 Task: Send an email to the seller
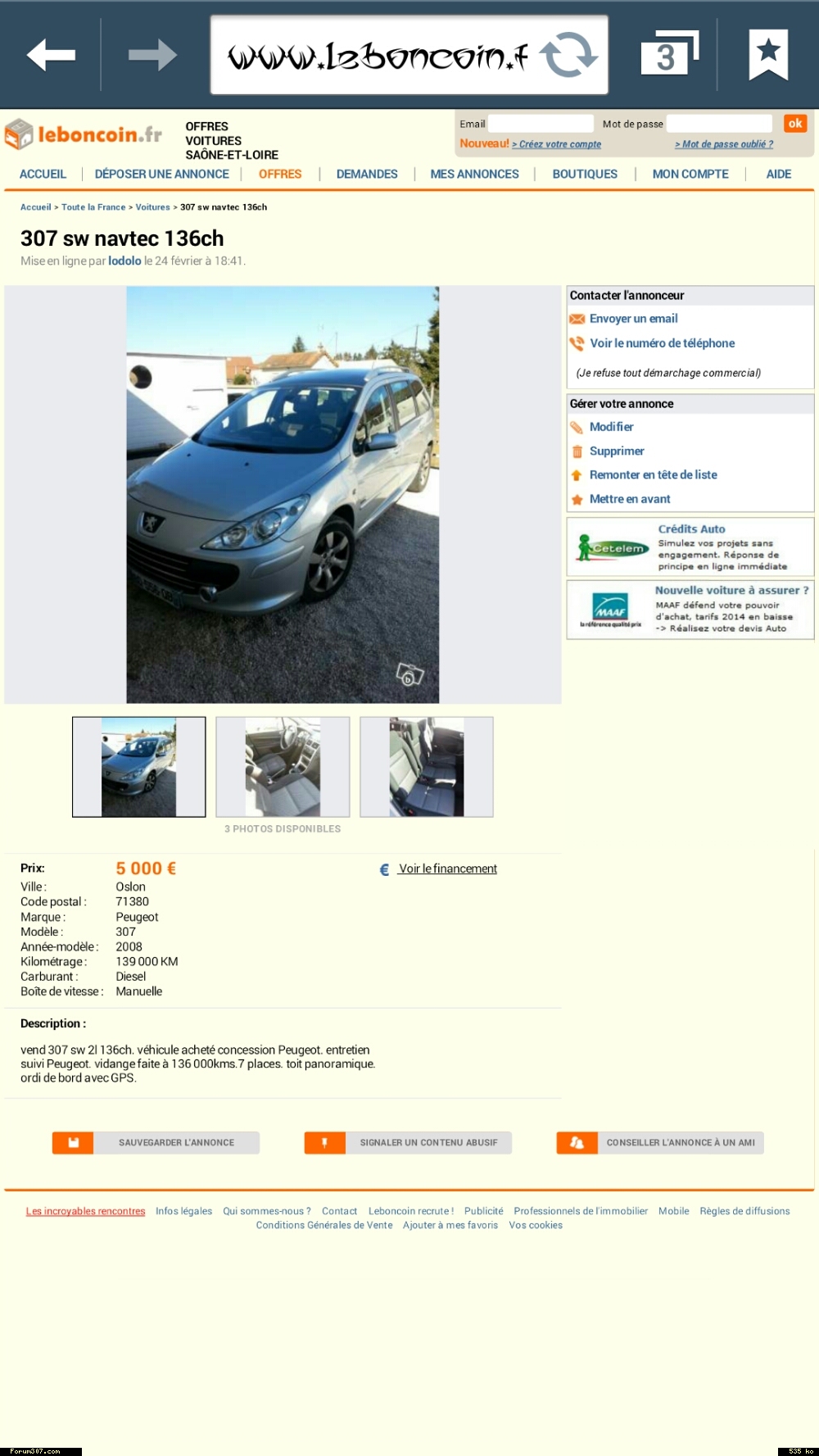coord(633,319)
